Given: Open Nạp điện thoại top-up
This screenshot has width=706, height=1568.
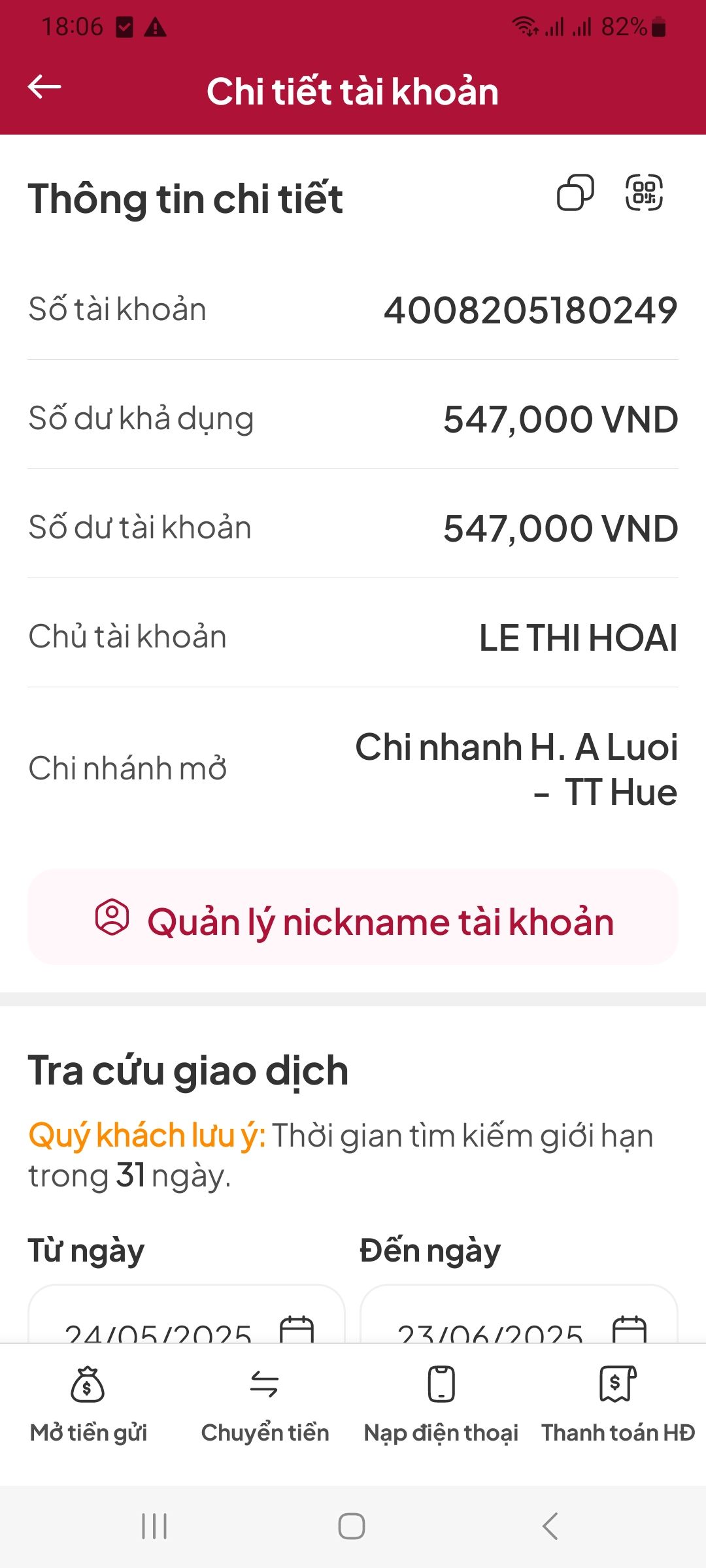Looking at the screenshot, I should (x=441, y=1405).
